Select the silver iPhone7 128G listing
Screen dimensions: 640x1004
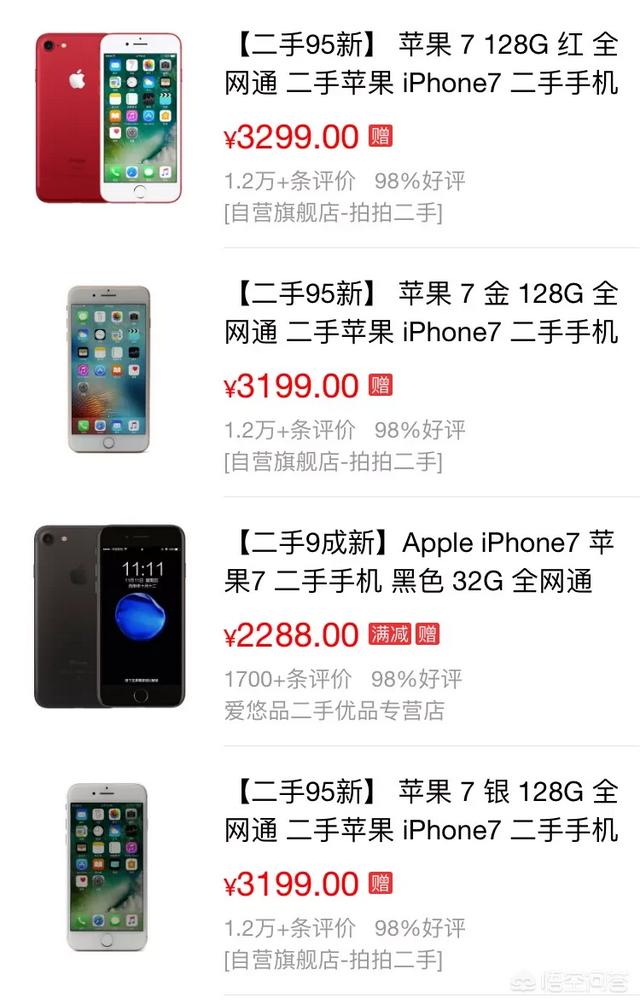(x=421, y=810)
